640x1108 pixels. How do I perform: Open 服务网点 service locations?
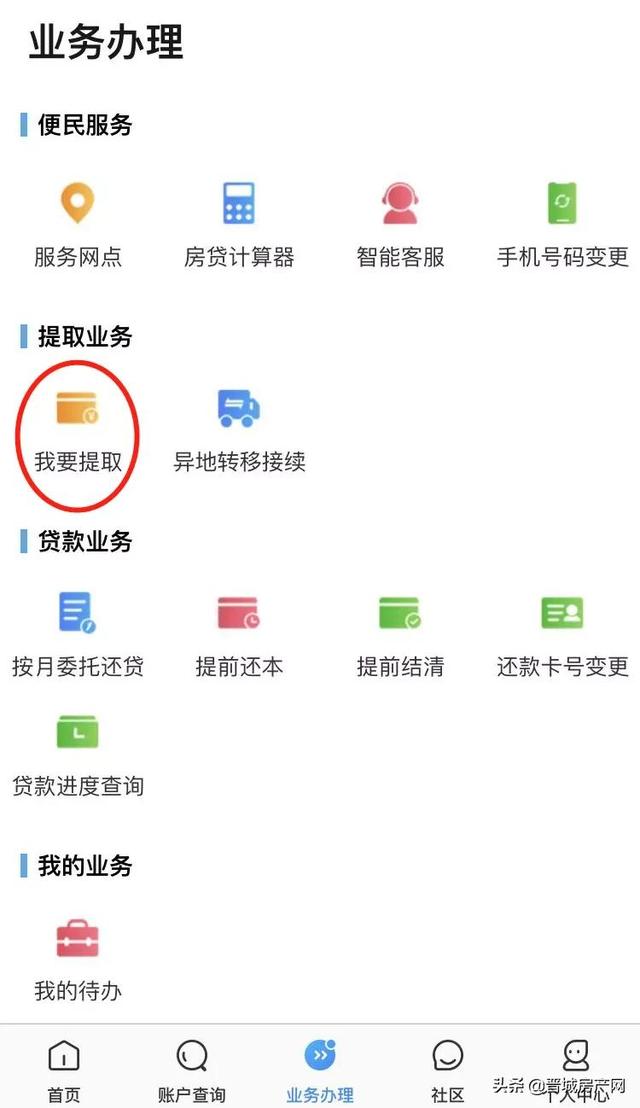click(x=77, y=224)
